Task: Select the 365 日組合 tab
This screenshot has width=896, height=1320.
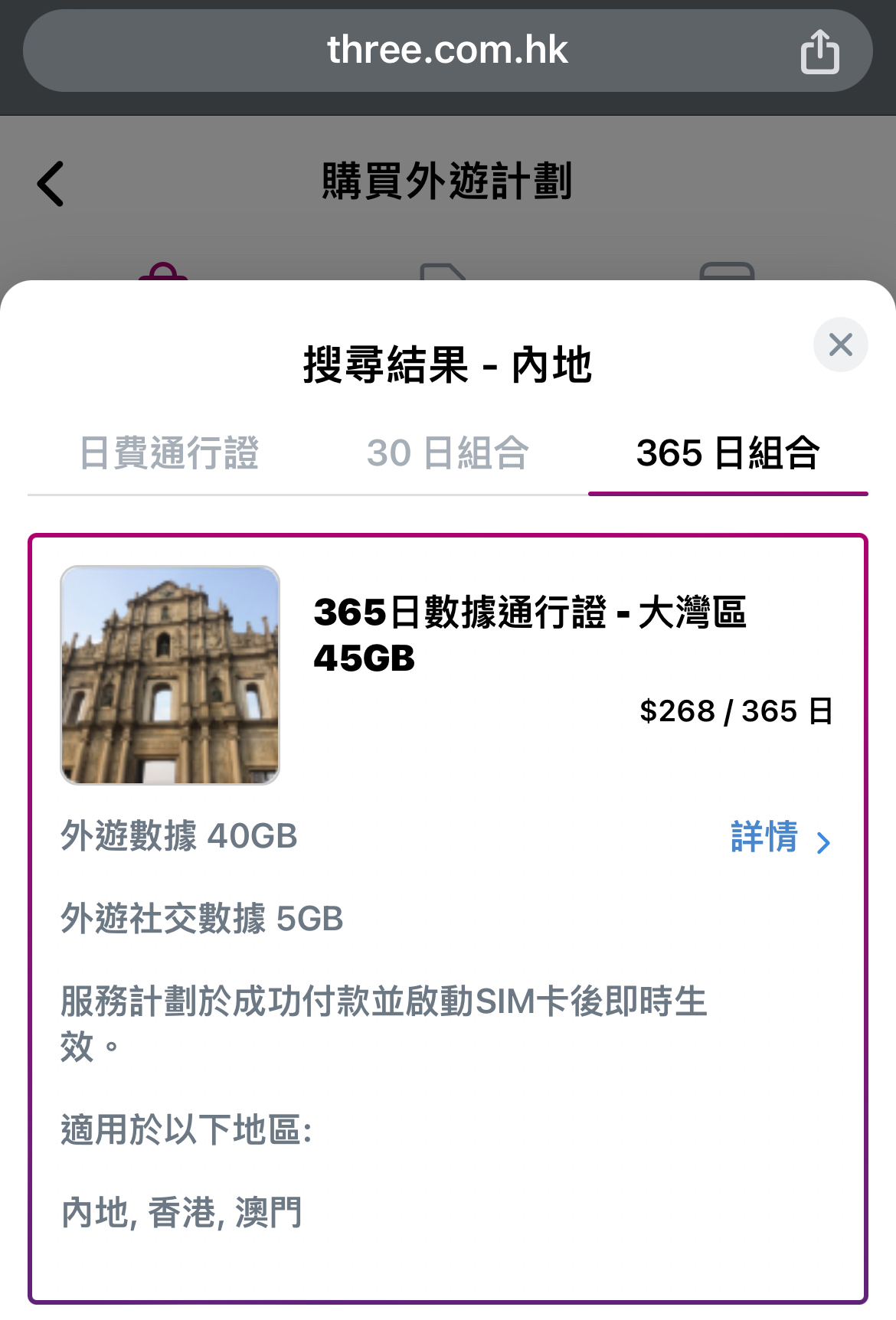Action: click(x=728, y=453)
